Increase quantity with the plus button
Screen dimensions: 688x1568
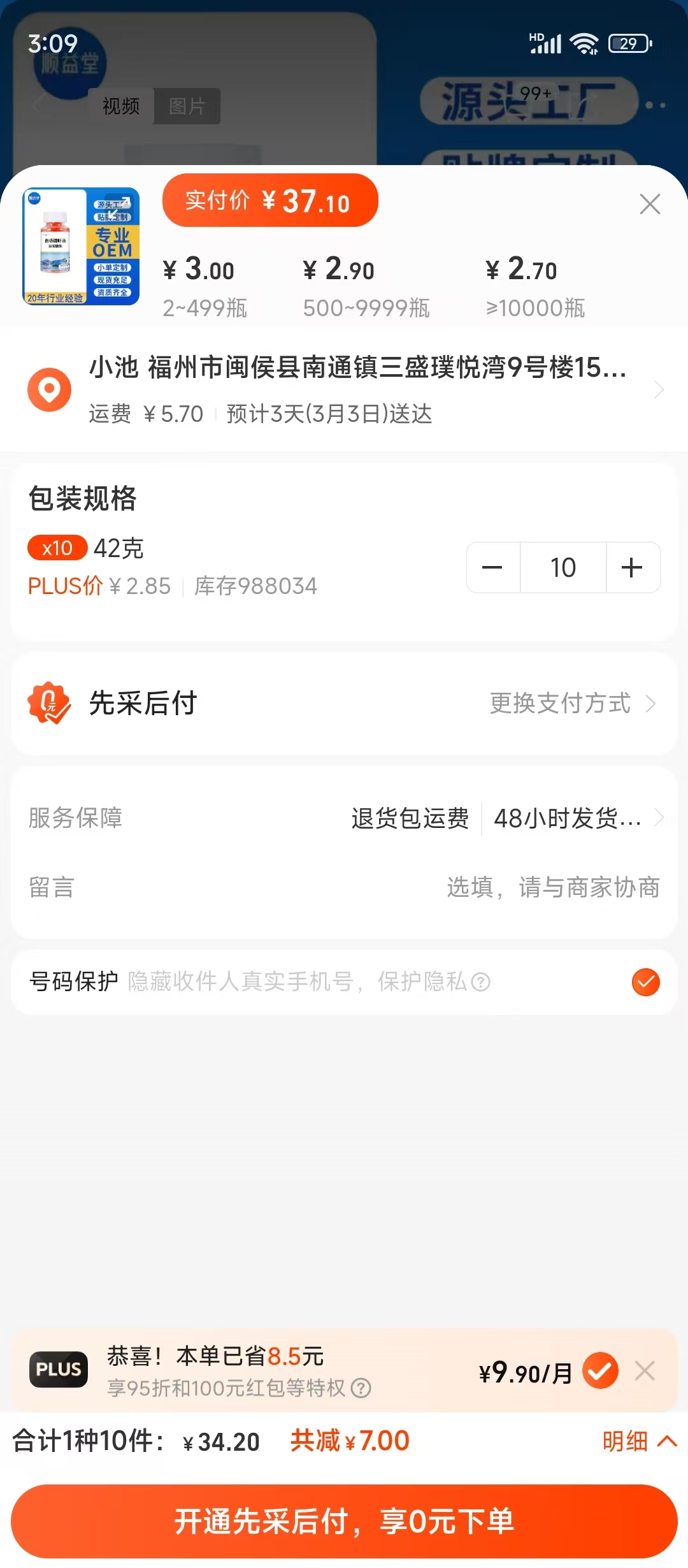click(632, 567)
